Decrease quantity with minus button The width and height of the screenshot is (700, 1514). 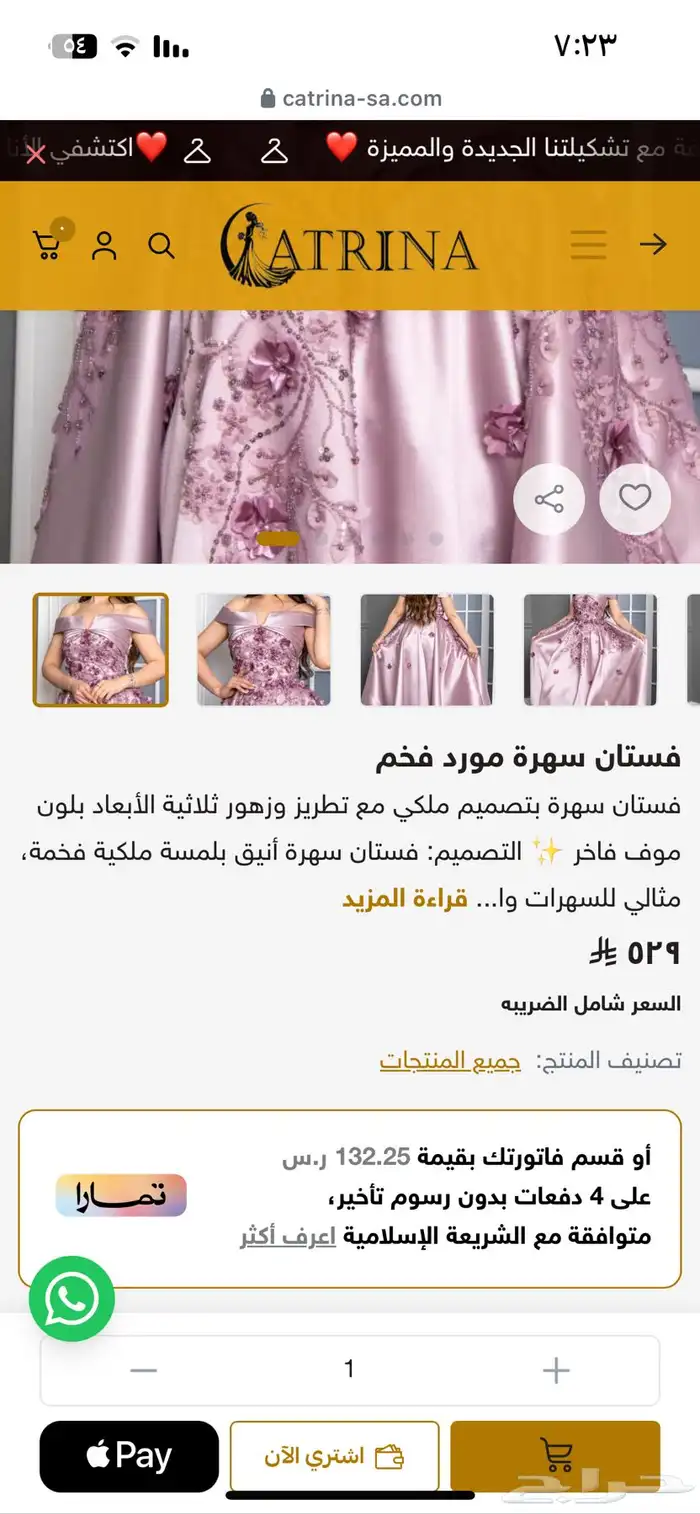[x=144, y=1370]
